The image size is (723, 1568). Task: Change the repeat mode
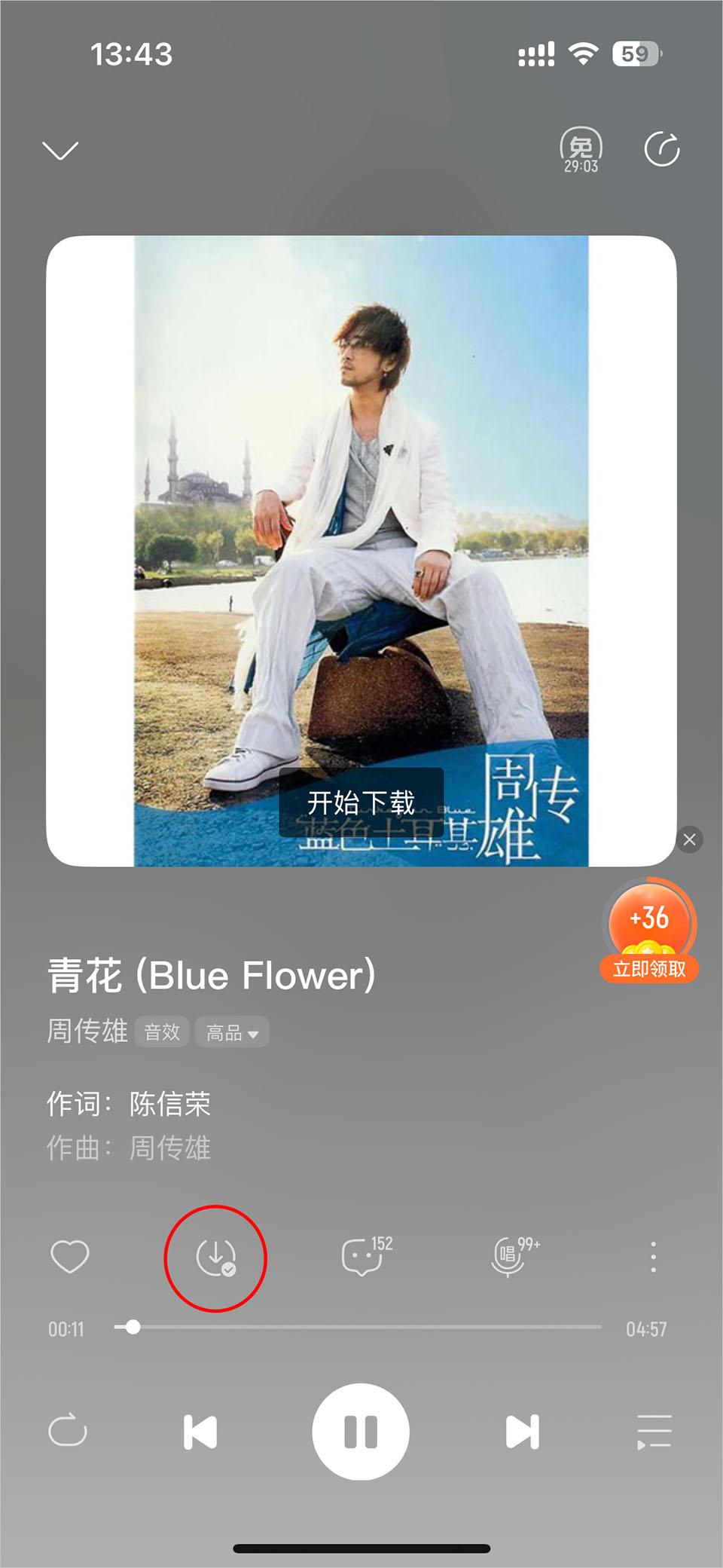point(68,1431)
